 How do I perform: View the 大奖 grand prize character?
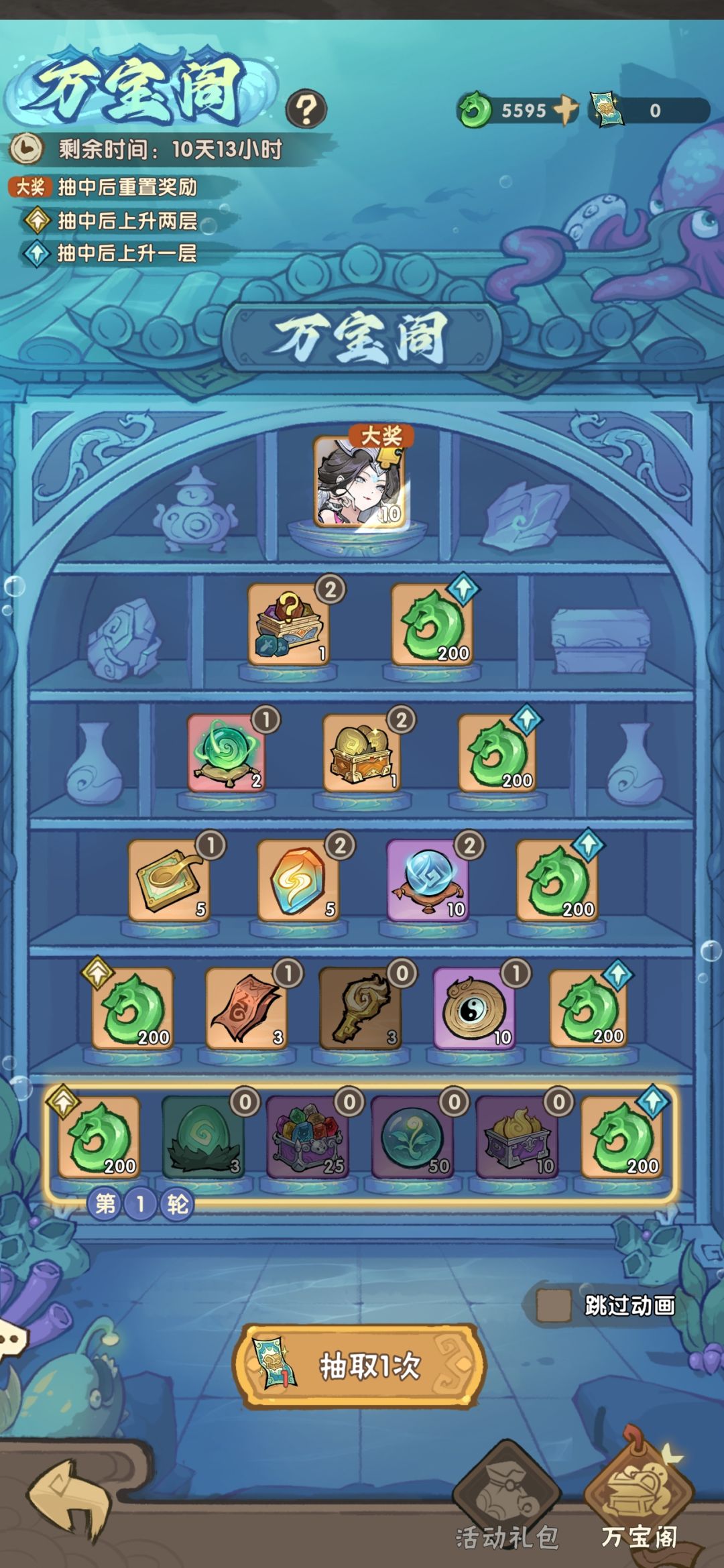tap(361, 481)
